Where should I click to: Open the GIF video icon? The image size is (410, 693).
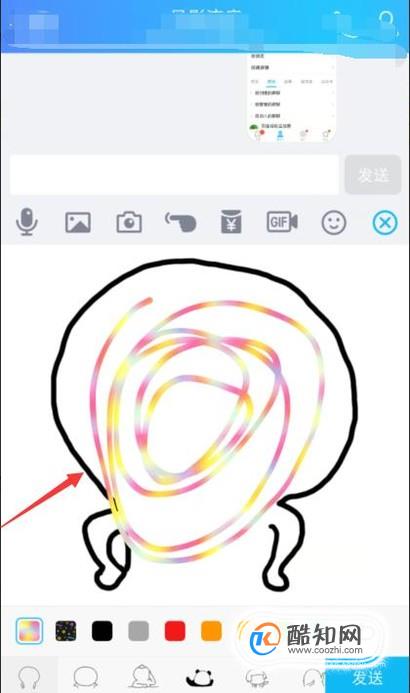click(x=282, y=222)
